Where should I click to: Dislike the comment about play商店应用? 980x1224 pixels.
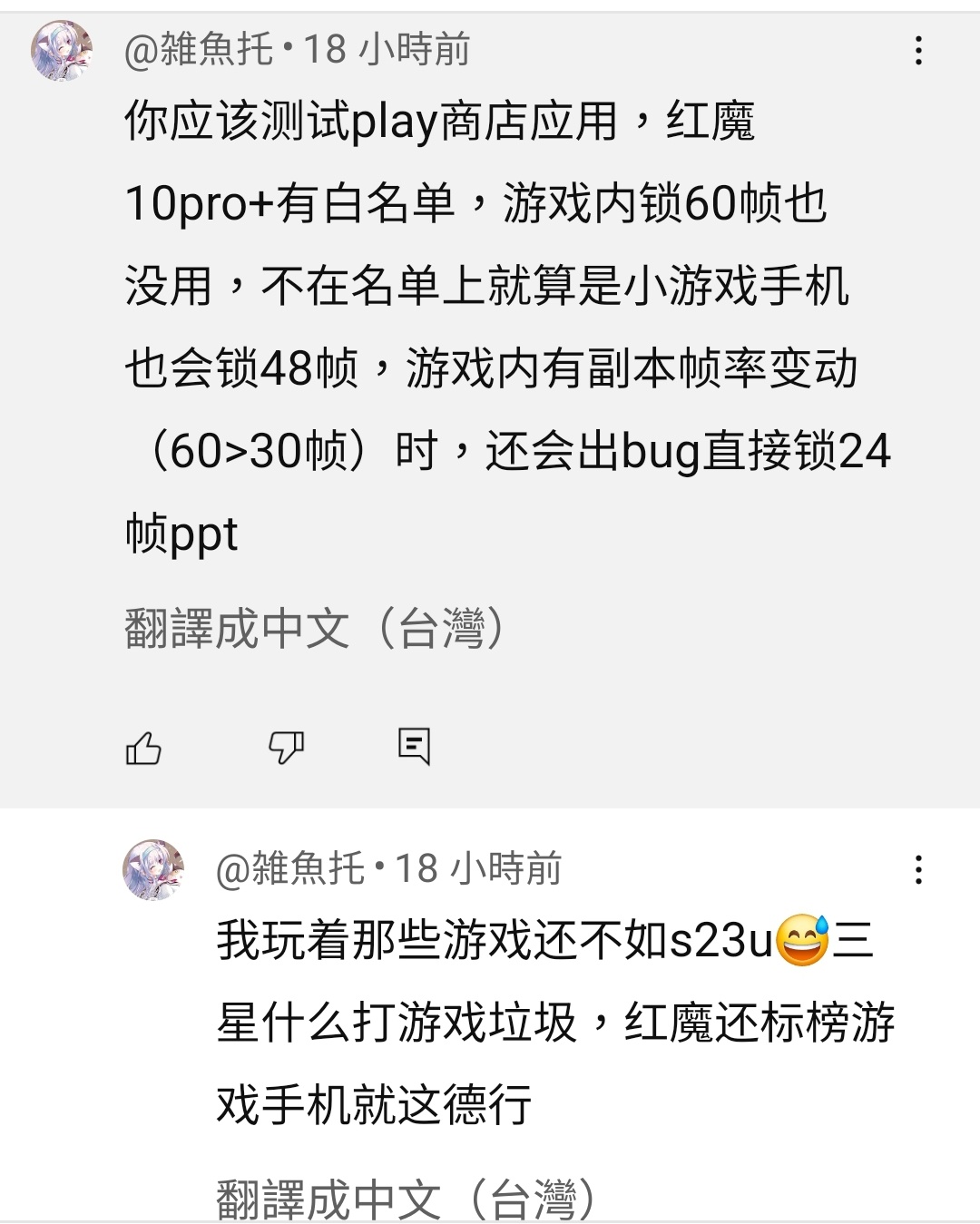[x=286, y=749]
